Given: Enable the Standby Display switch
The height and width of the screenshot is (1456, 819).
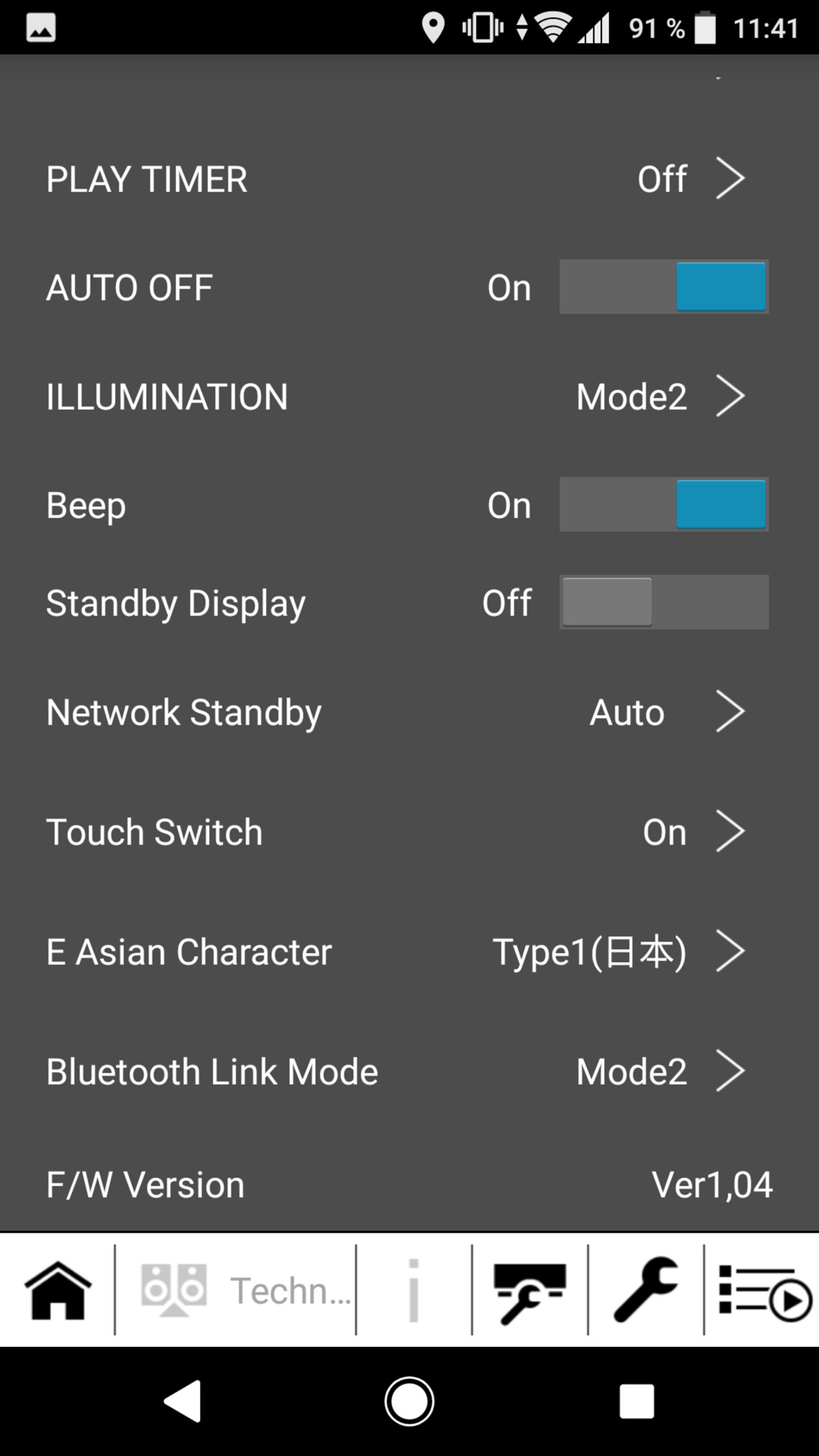Looking at the screenshot, I should pyautogui.click(x=664, y=602).
